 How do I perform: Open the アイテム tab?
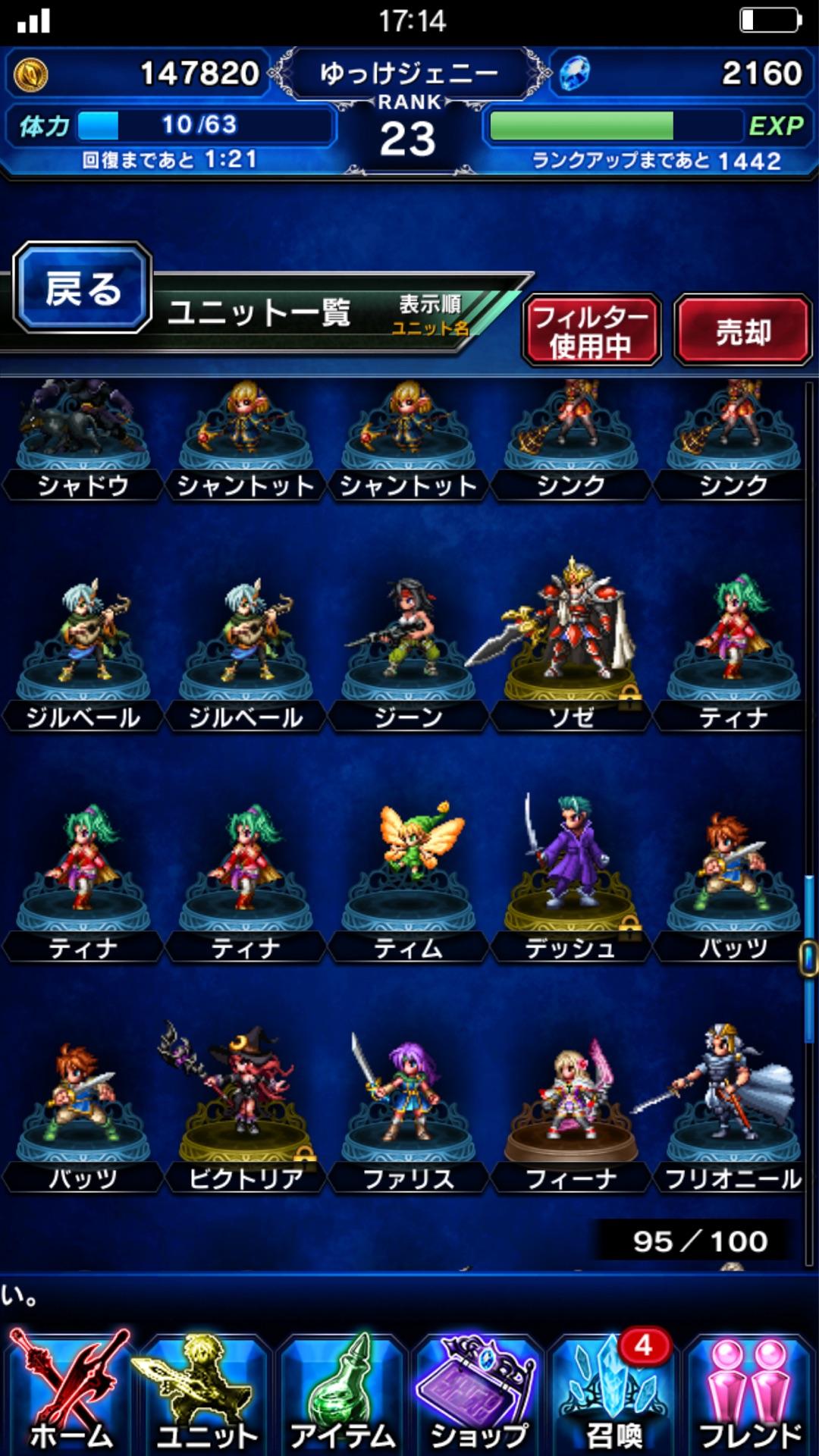point(342,1392)
